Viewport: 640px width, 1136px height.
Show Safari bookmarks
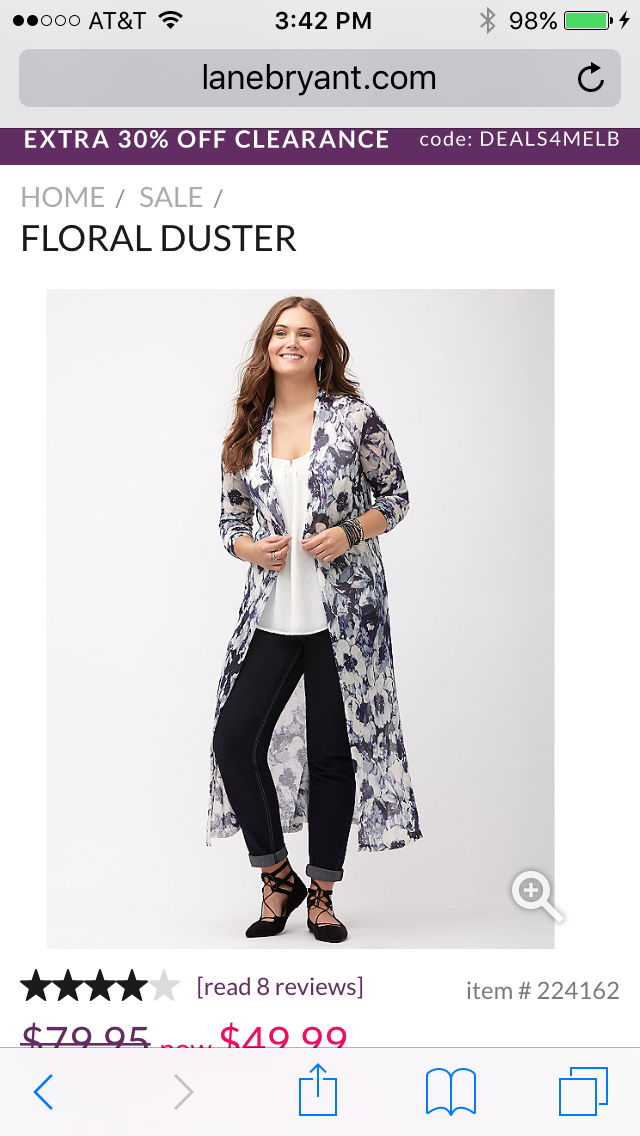click(451, 1091)
